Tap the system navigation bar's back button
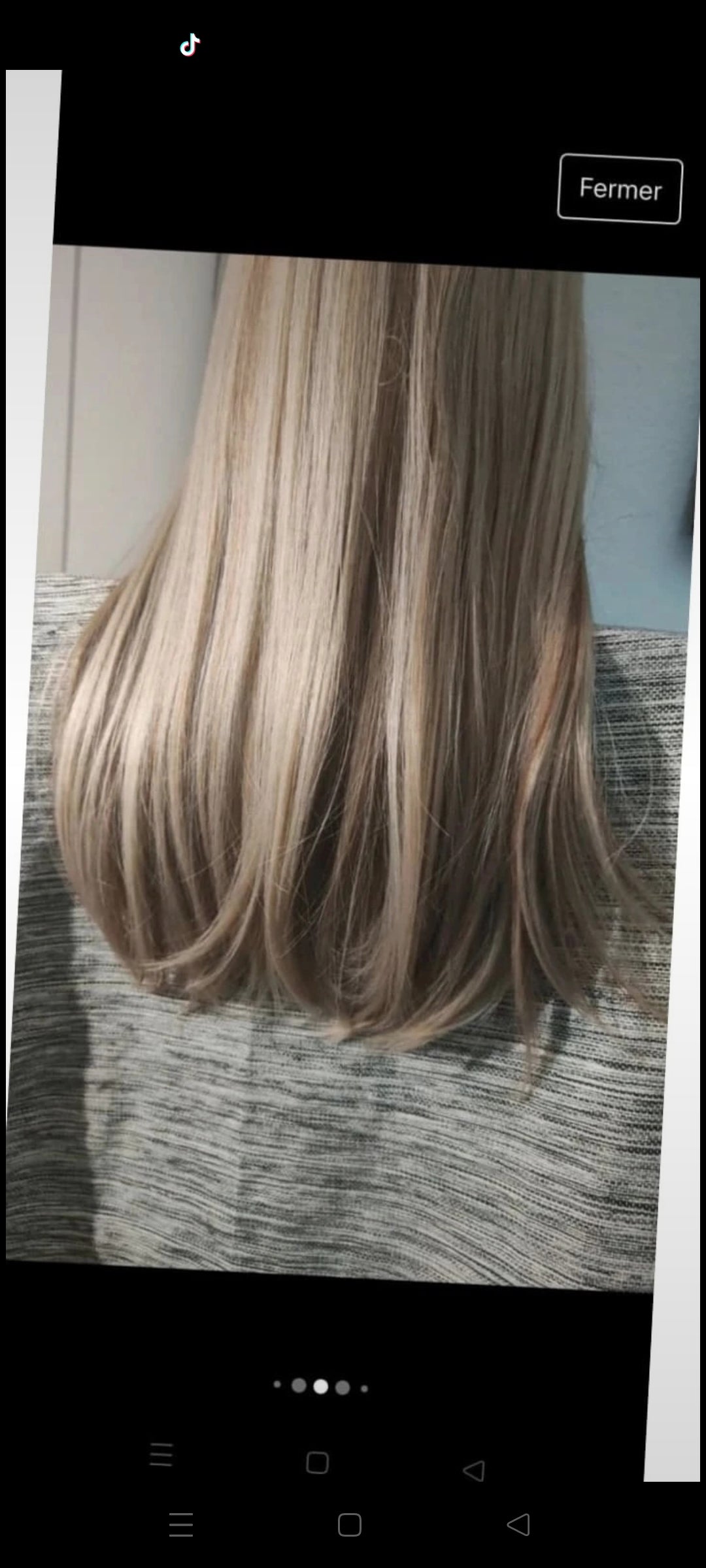 (518, 1525)
